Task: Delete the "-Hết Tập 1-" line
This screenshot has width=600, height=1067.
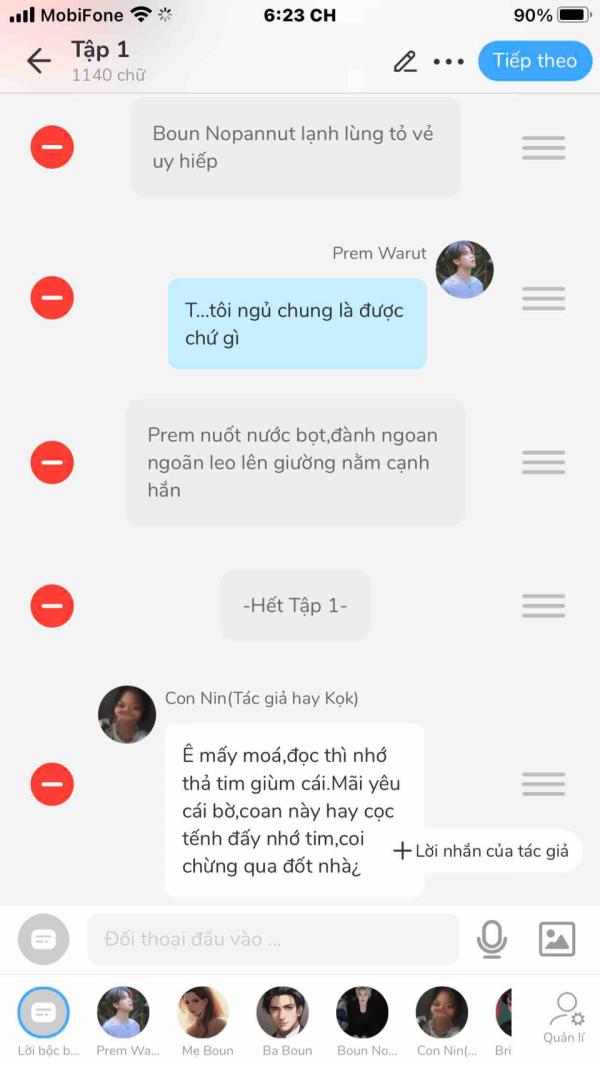Action: click(52, 605)
